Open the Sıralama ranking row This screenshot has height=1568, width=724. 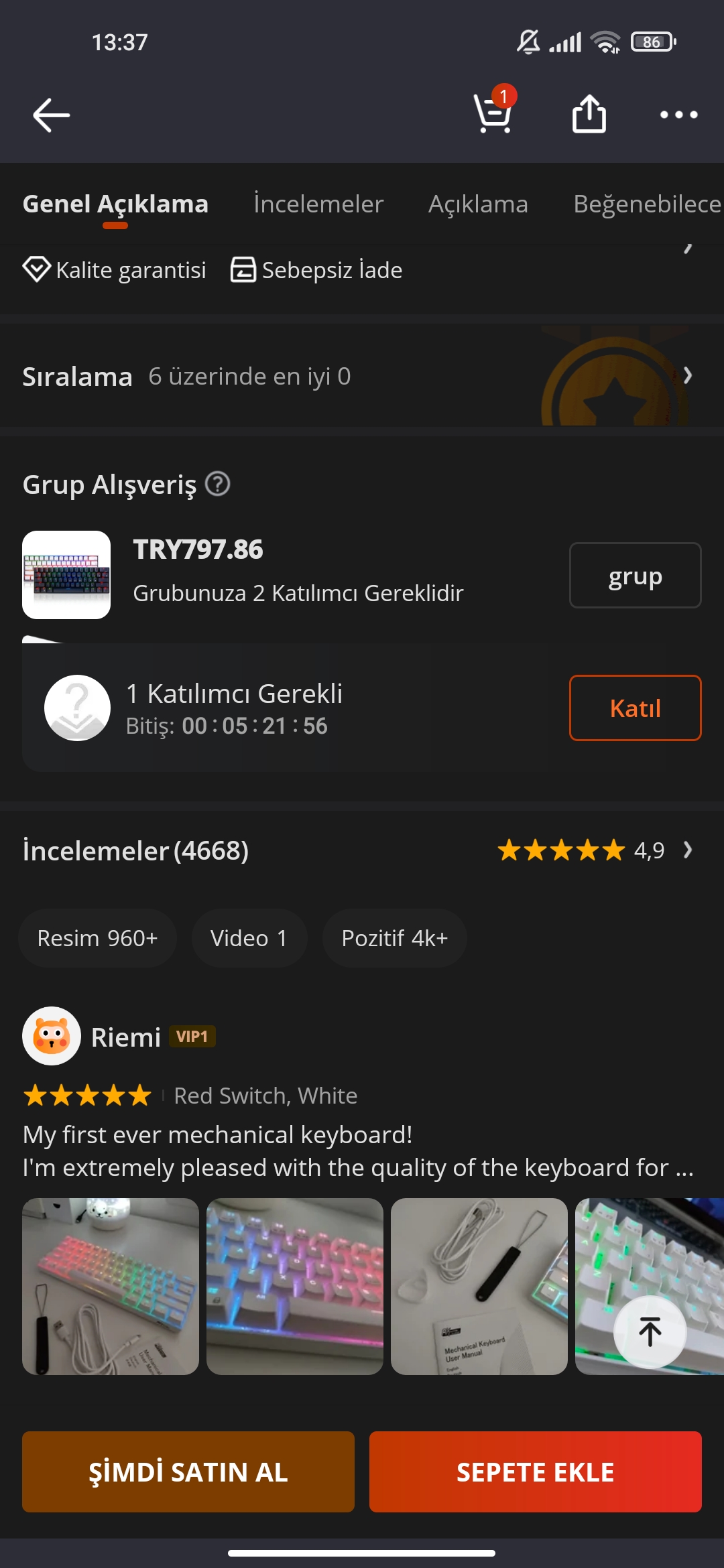click(x=362, y=377)
